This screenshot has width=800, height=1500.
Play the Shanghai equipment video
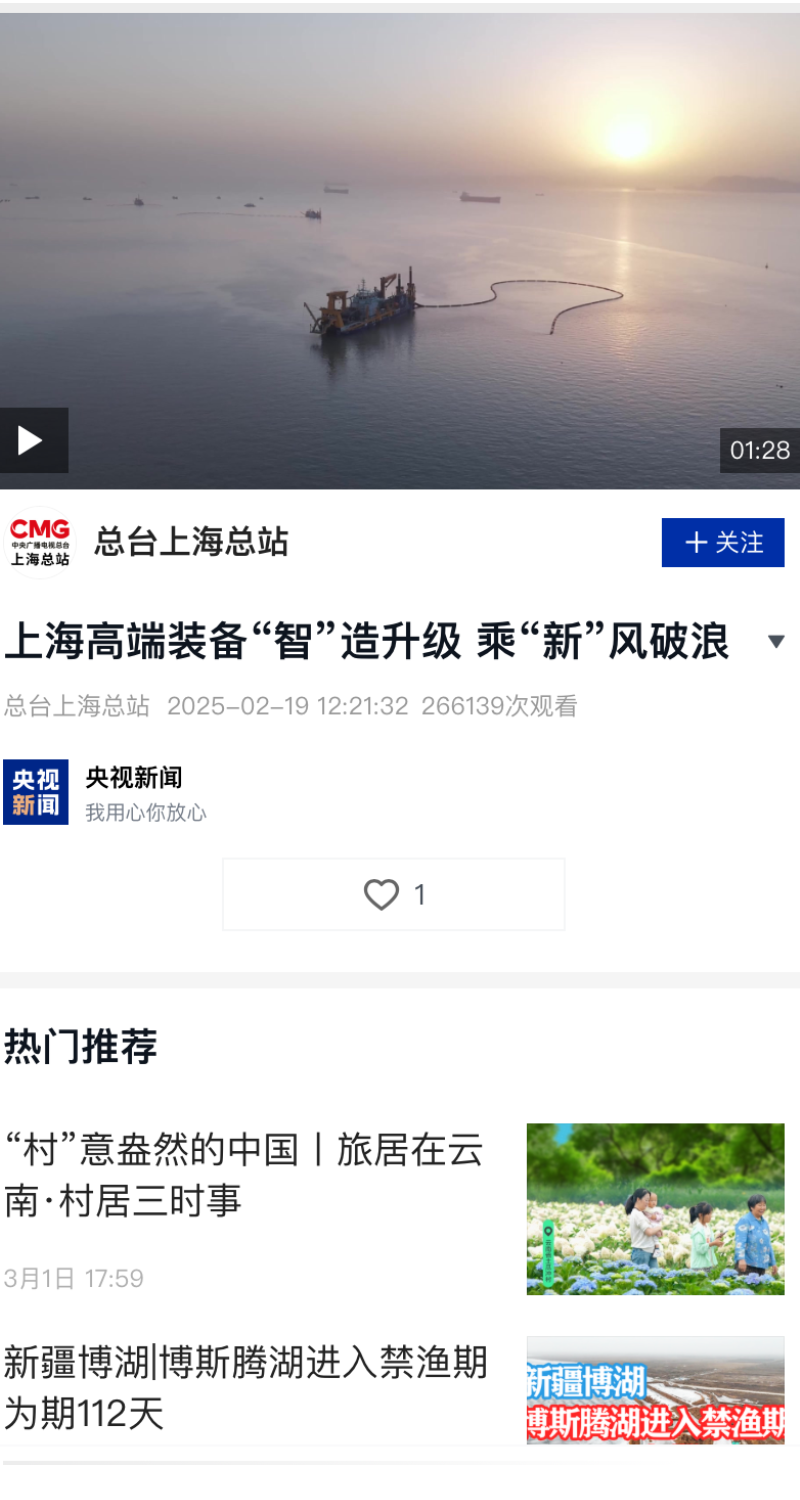pos(33,440)
